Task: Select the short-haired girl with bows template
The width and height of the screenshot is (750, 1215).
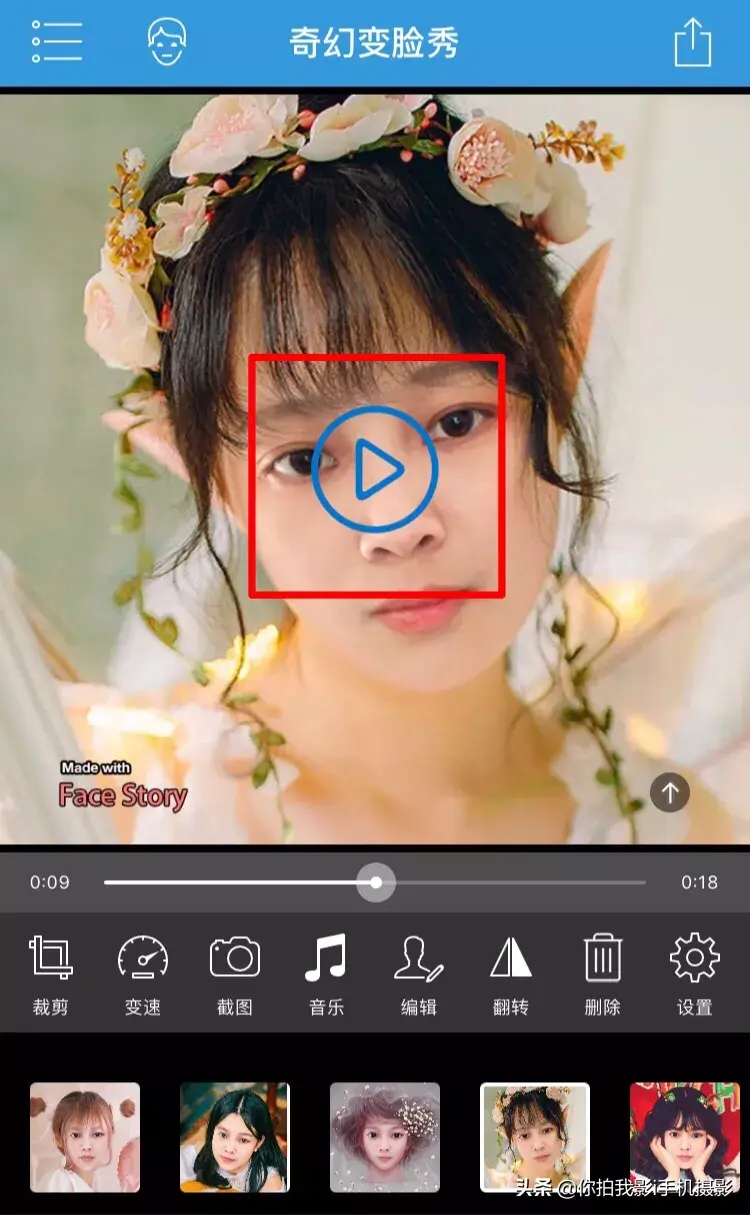Action: click(85, 1137)
